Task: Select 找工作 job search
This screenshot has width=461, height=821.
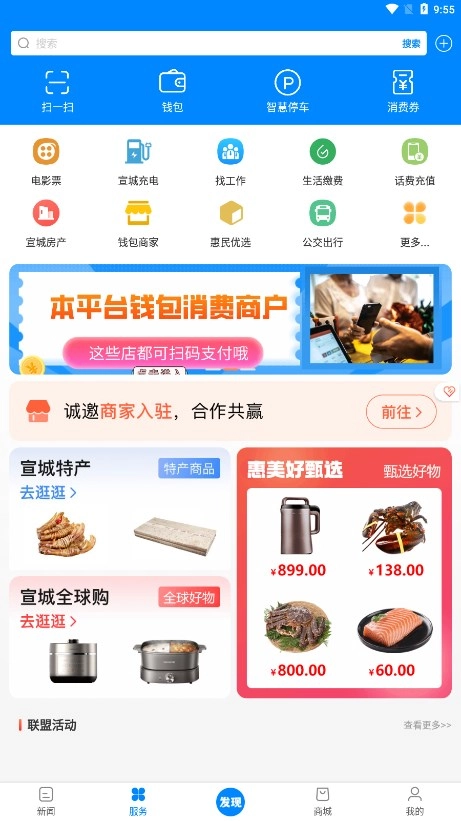Action: pyautogui.click(x=230, y=162)
